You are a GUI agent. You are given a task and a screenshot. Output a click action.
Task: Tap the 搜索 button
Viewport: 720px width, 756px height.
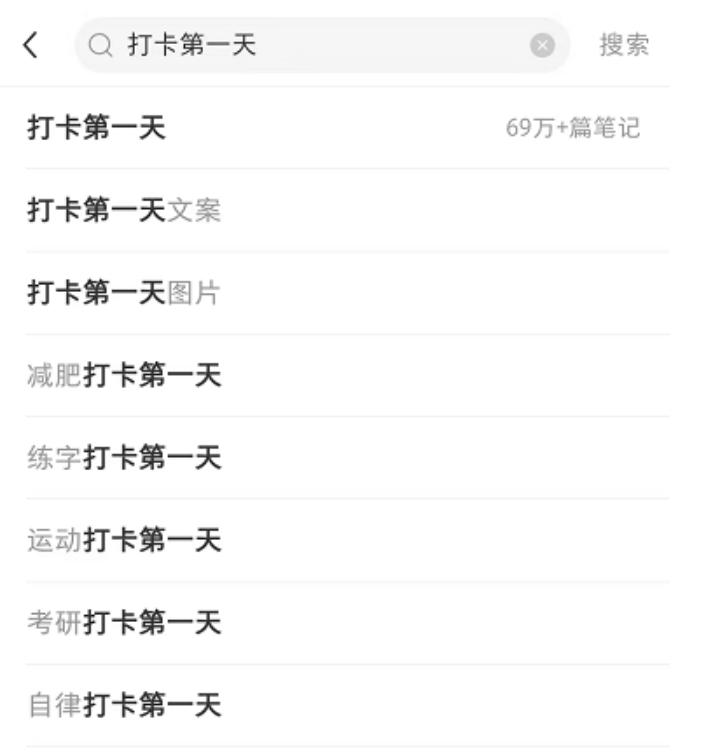tap(624, 45)
